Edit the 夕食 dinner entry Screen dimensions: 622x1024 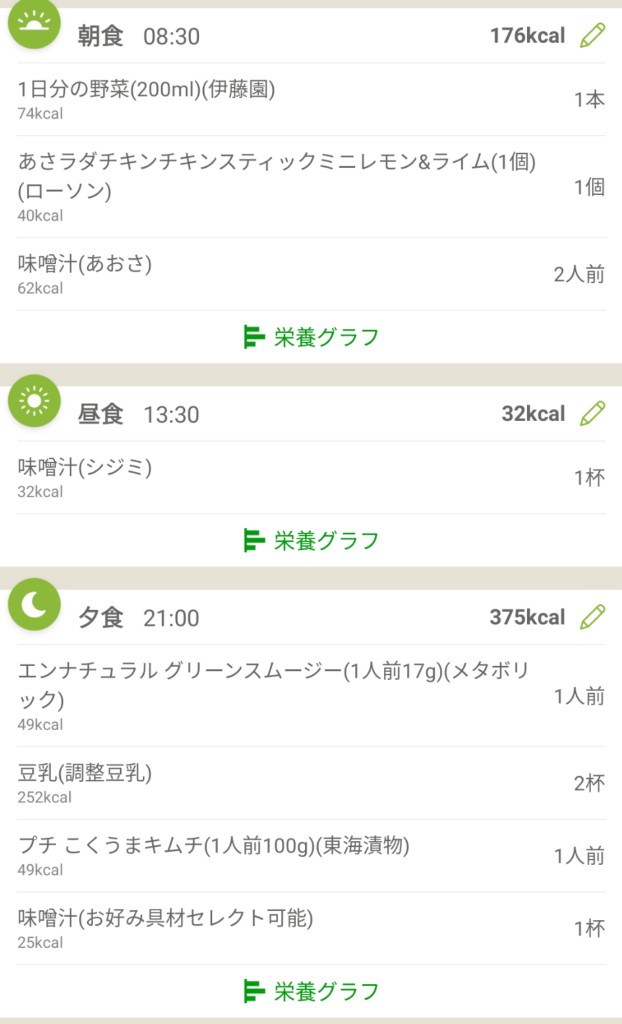coord(592,617)
